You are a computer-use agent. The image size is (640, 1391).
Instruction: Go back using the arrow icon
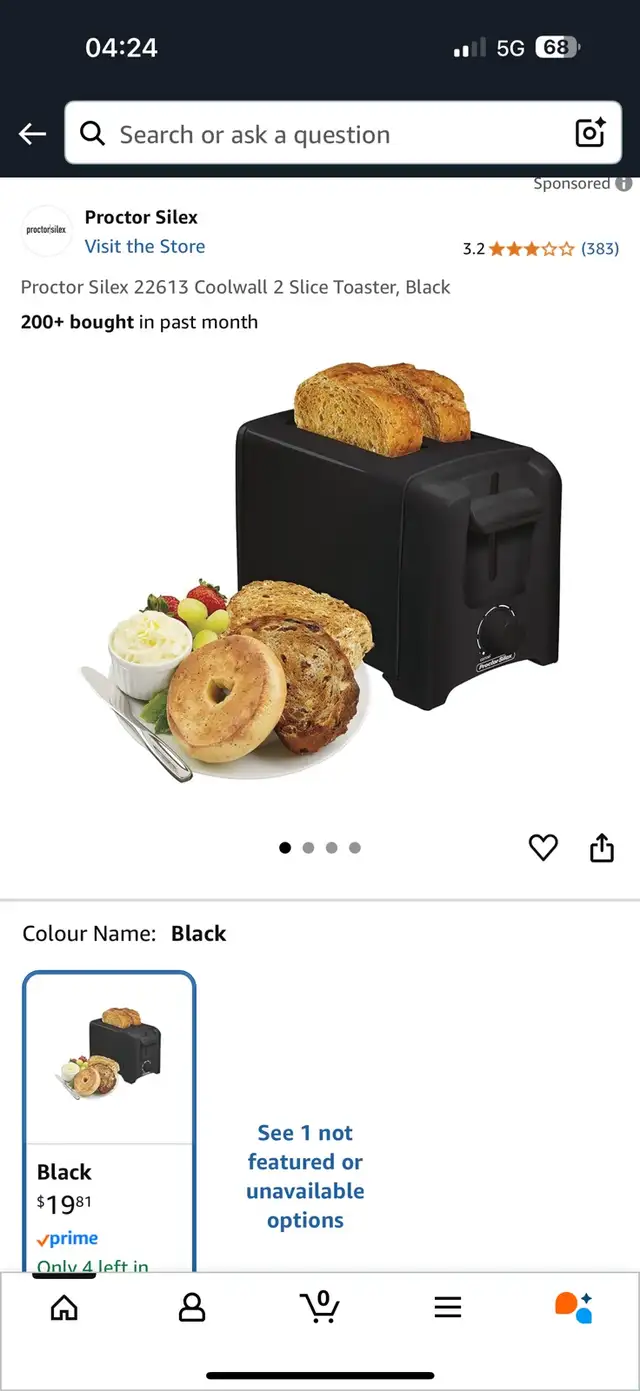click(x=32, y=134)
